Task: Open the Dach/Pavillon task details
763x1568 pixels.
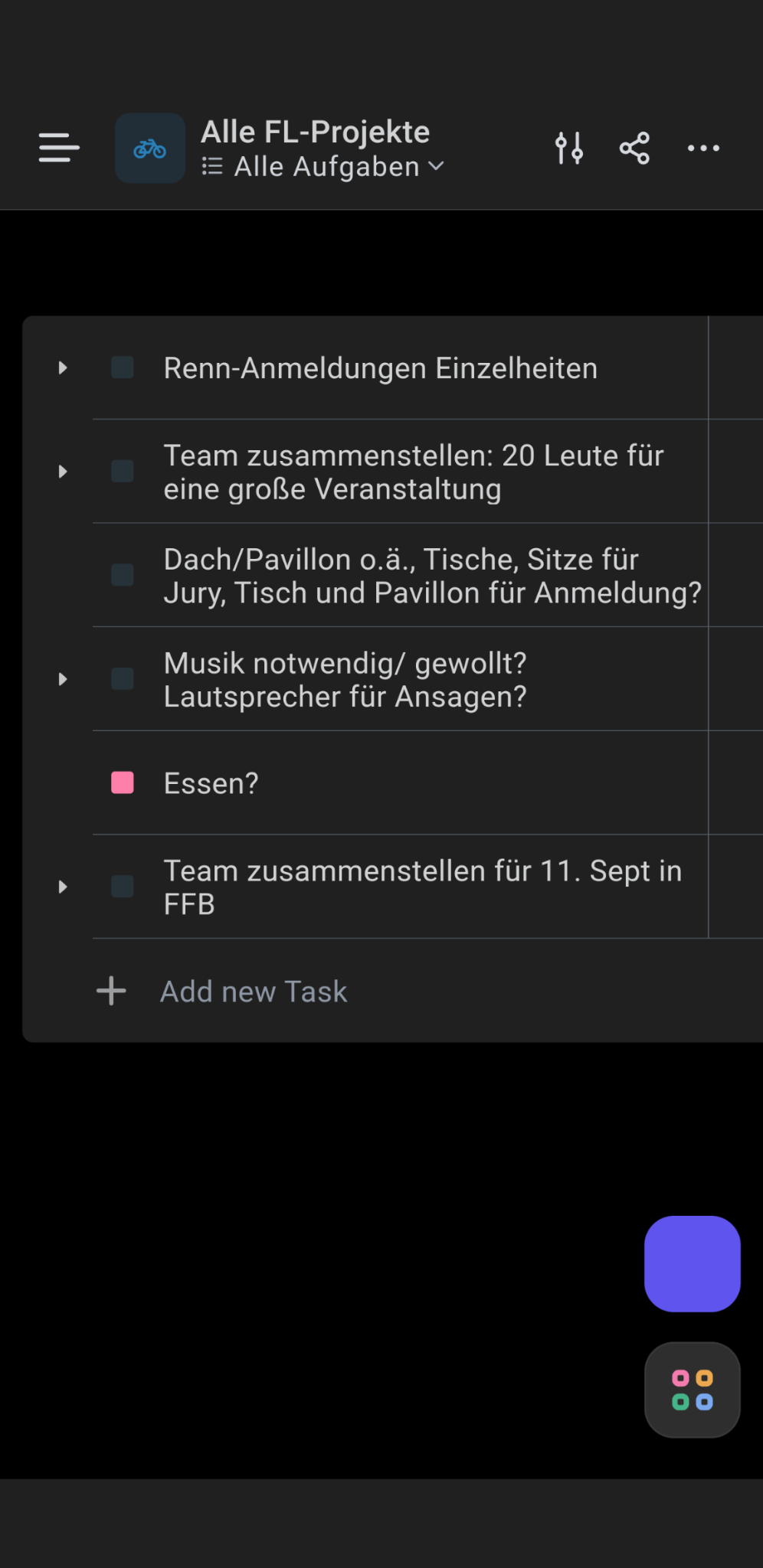Action: (433, 576)
